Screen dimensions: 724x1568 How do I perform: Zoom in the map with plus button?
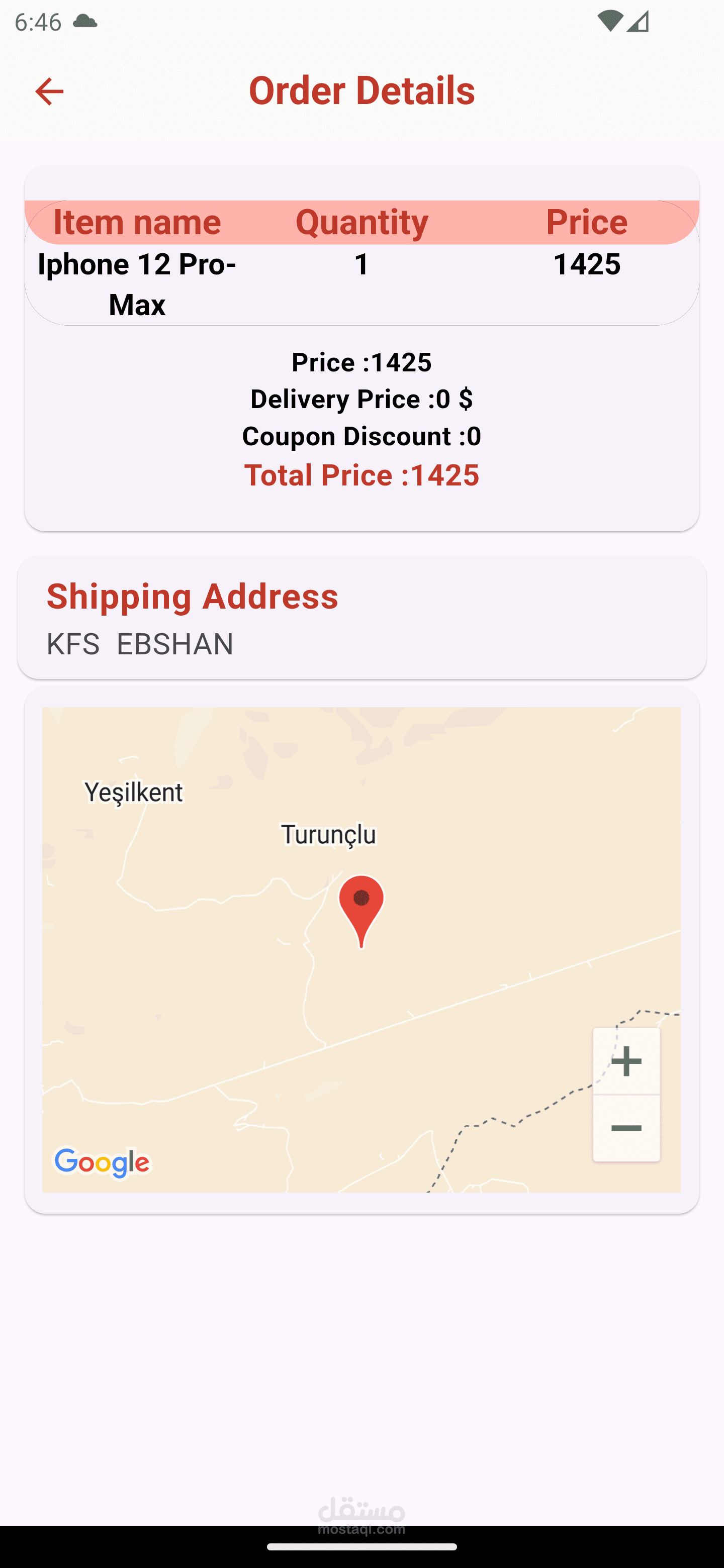pyautogui.click(x=626, y=1061)
